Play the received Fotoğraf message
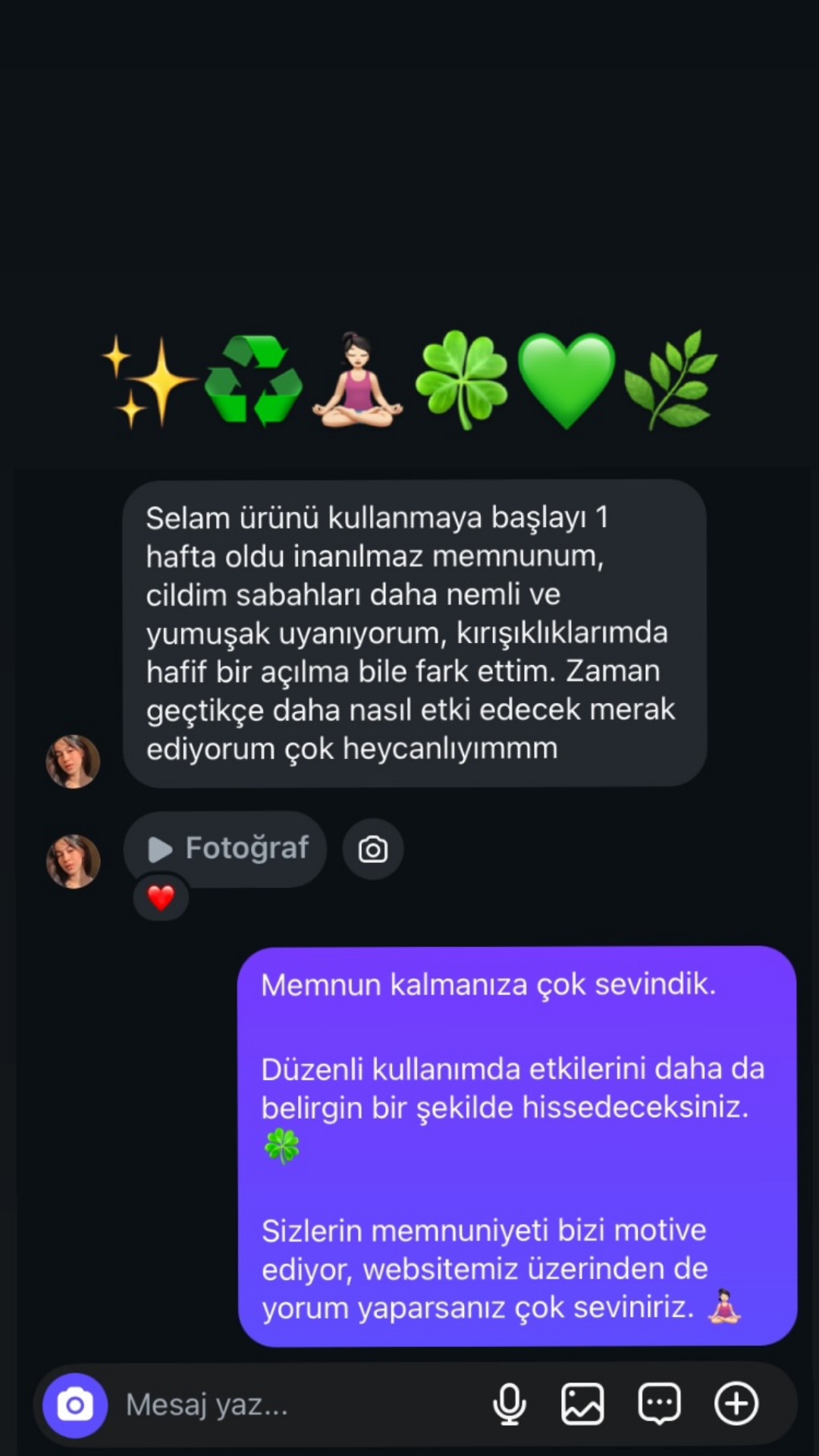Screen dimensions: 819x1456 (x=225, y=849)
